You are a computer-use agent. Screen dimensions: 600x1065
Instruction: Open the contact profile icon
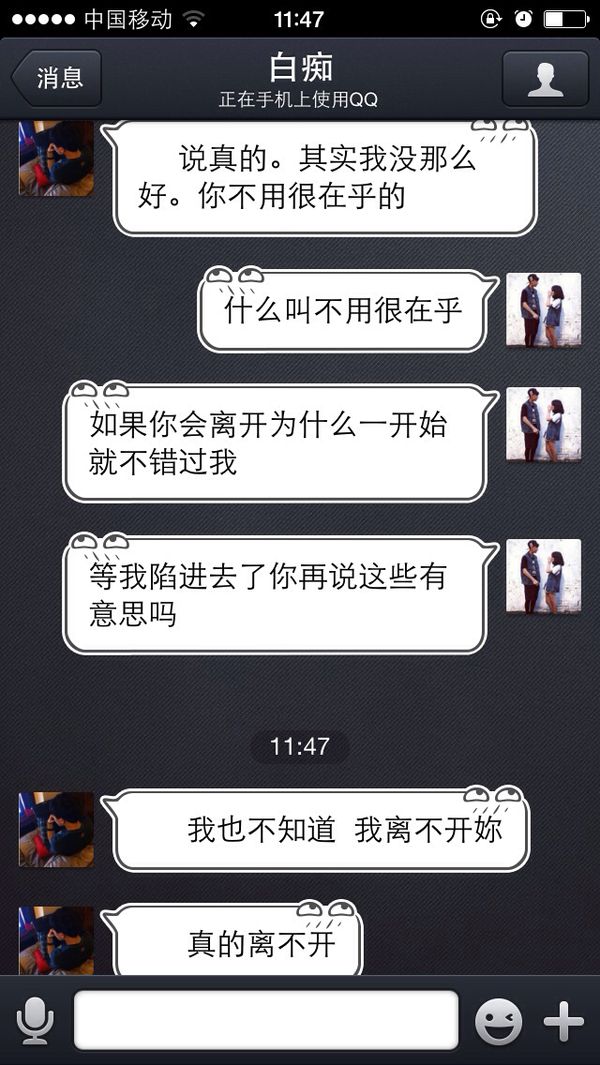[545, 79]
